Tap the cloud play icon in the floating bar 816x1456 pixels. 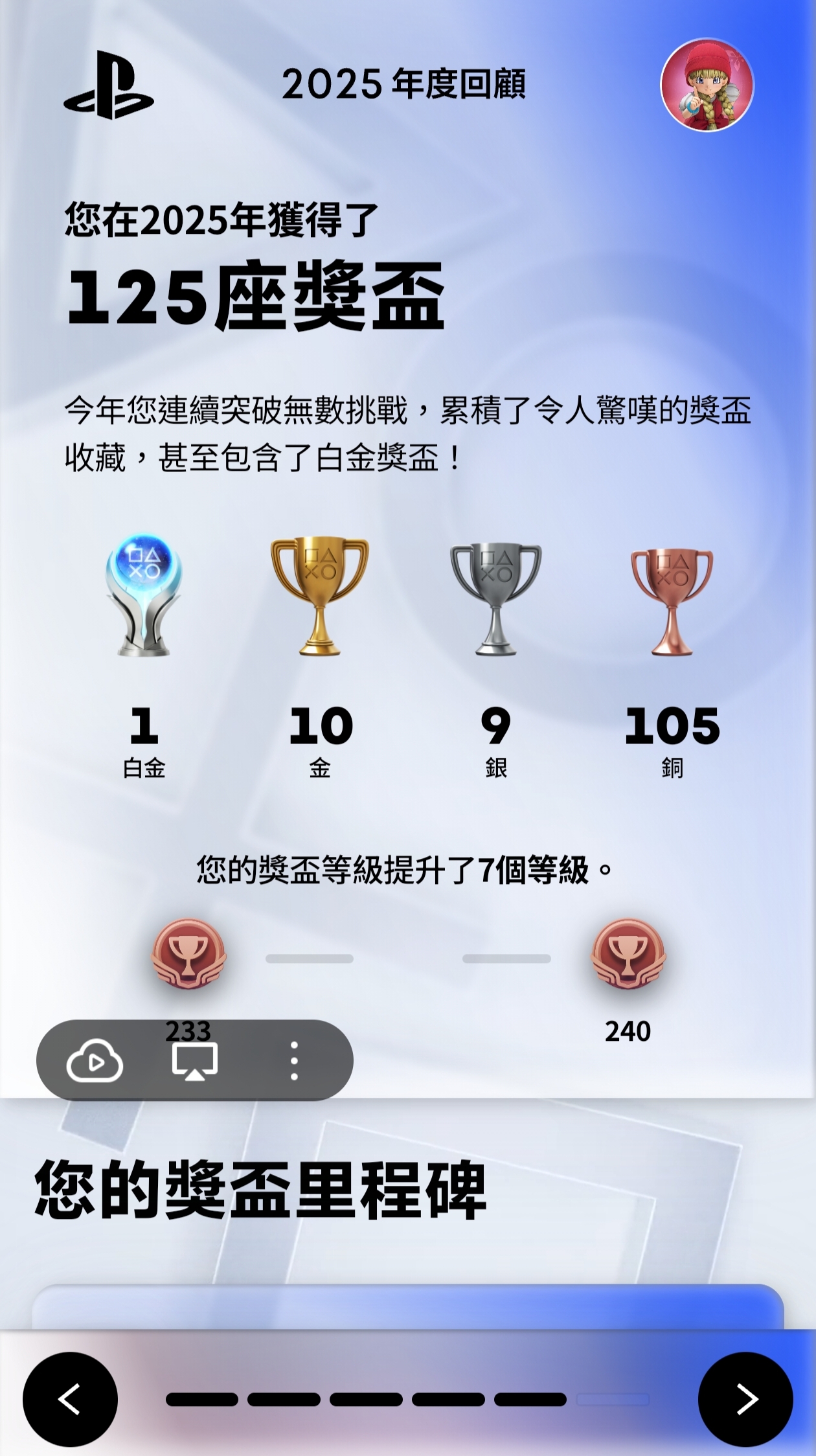[95, 1060]
